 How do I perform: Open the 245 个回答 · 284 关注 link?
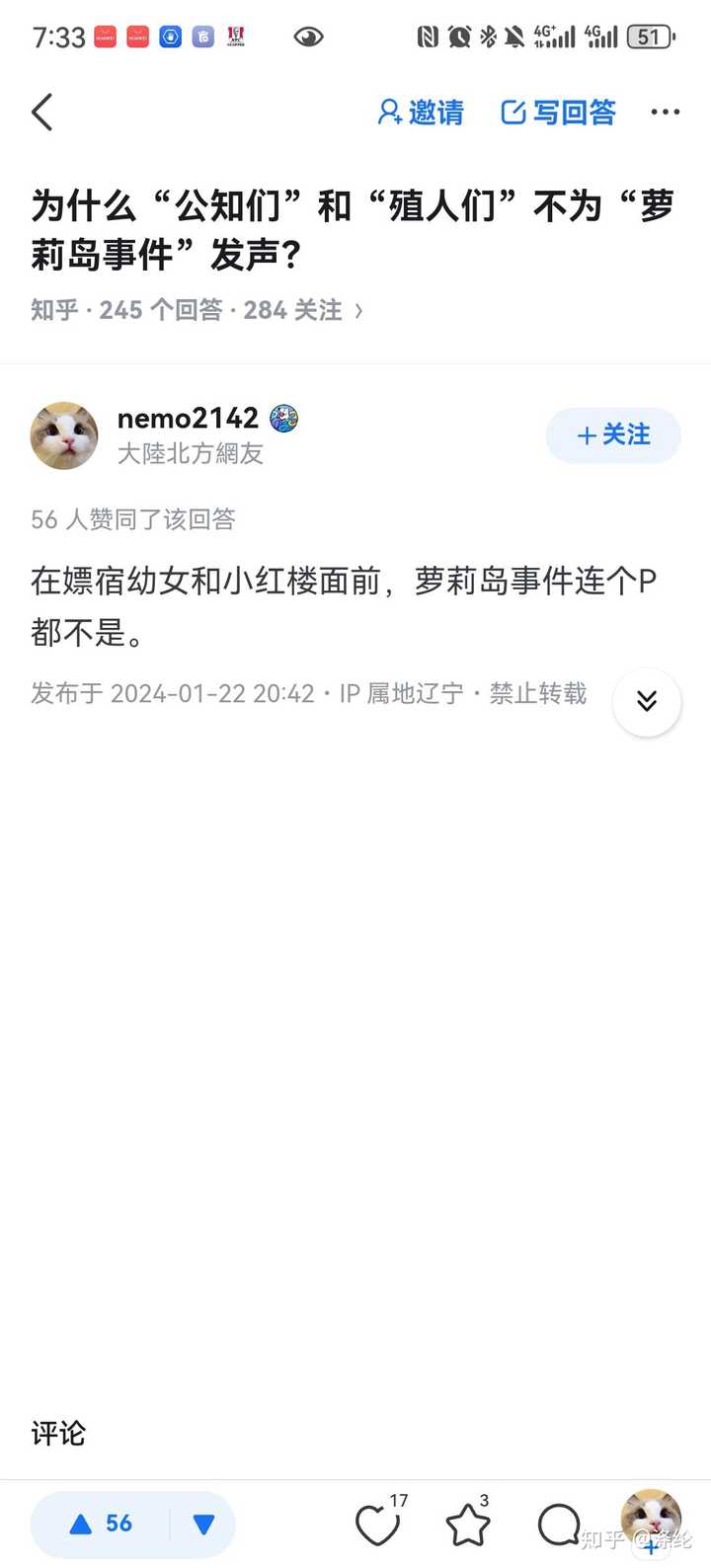[x=197, y=310]
